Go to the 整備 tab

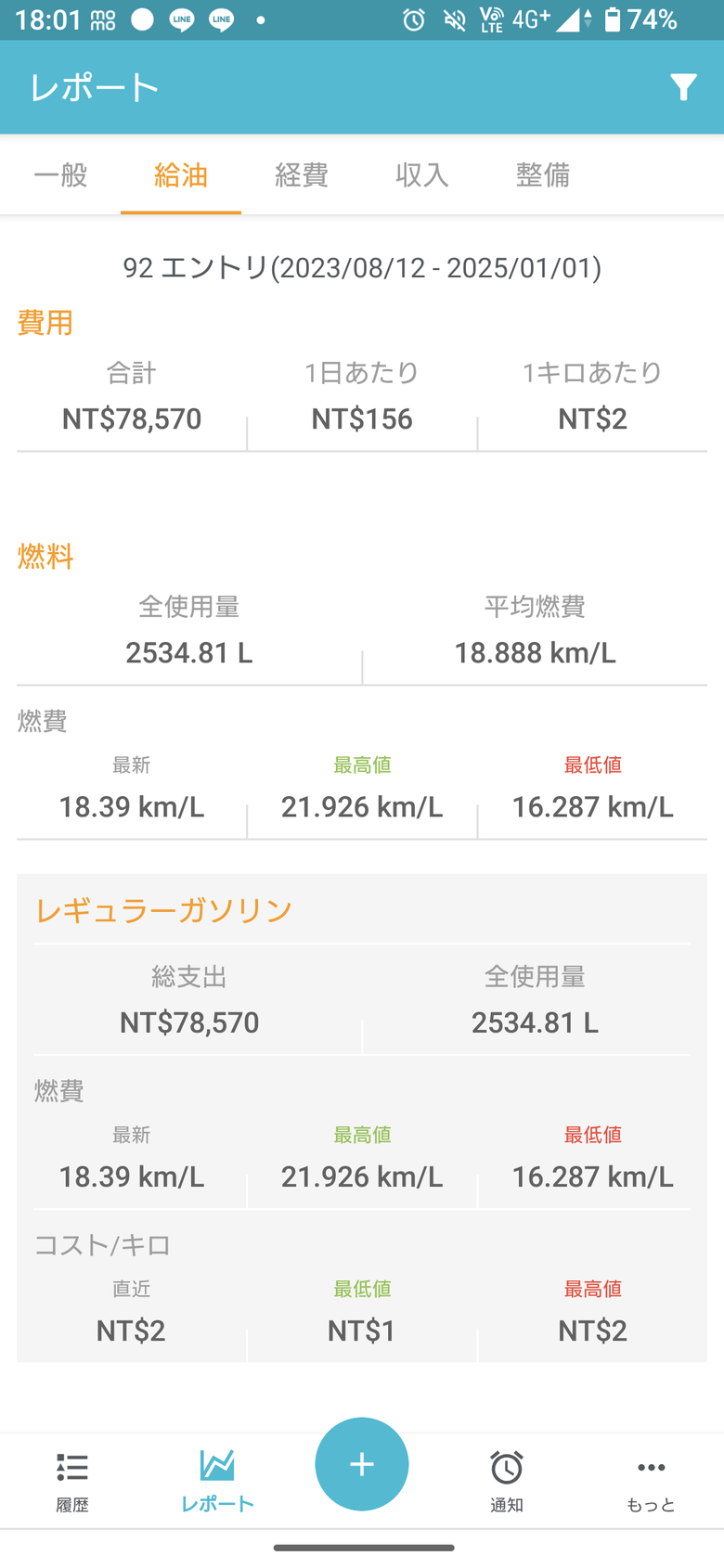(x=543, y=175)
